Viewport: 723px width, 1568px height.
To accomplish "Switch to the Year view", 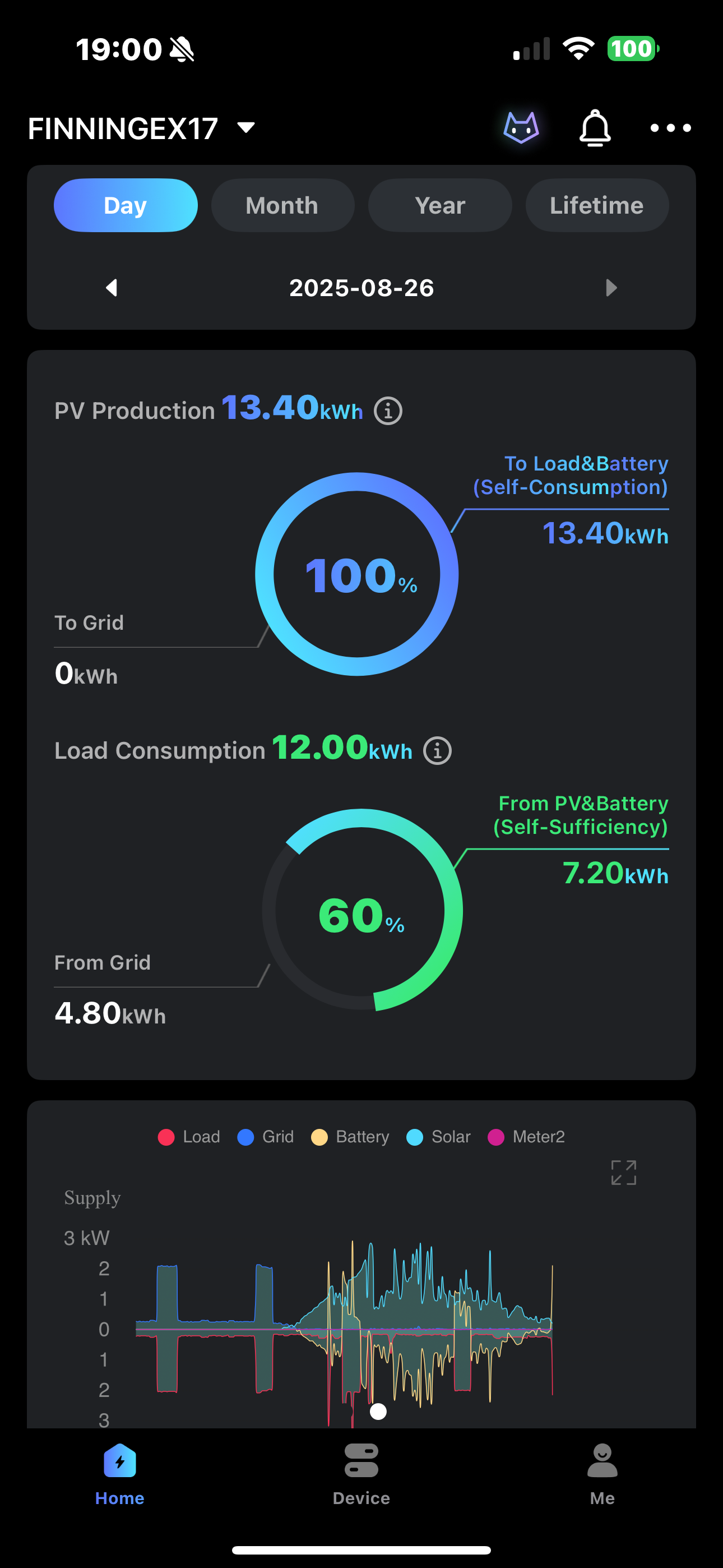I will 439,205.
